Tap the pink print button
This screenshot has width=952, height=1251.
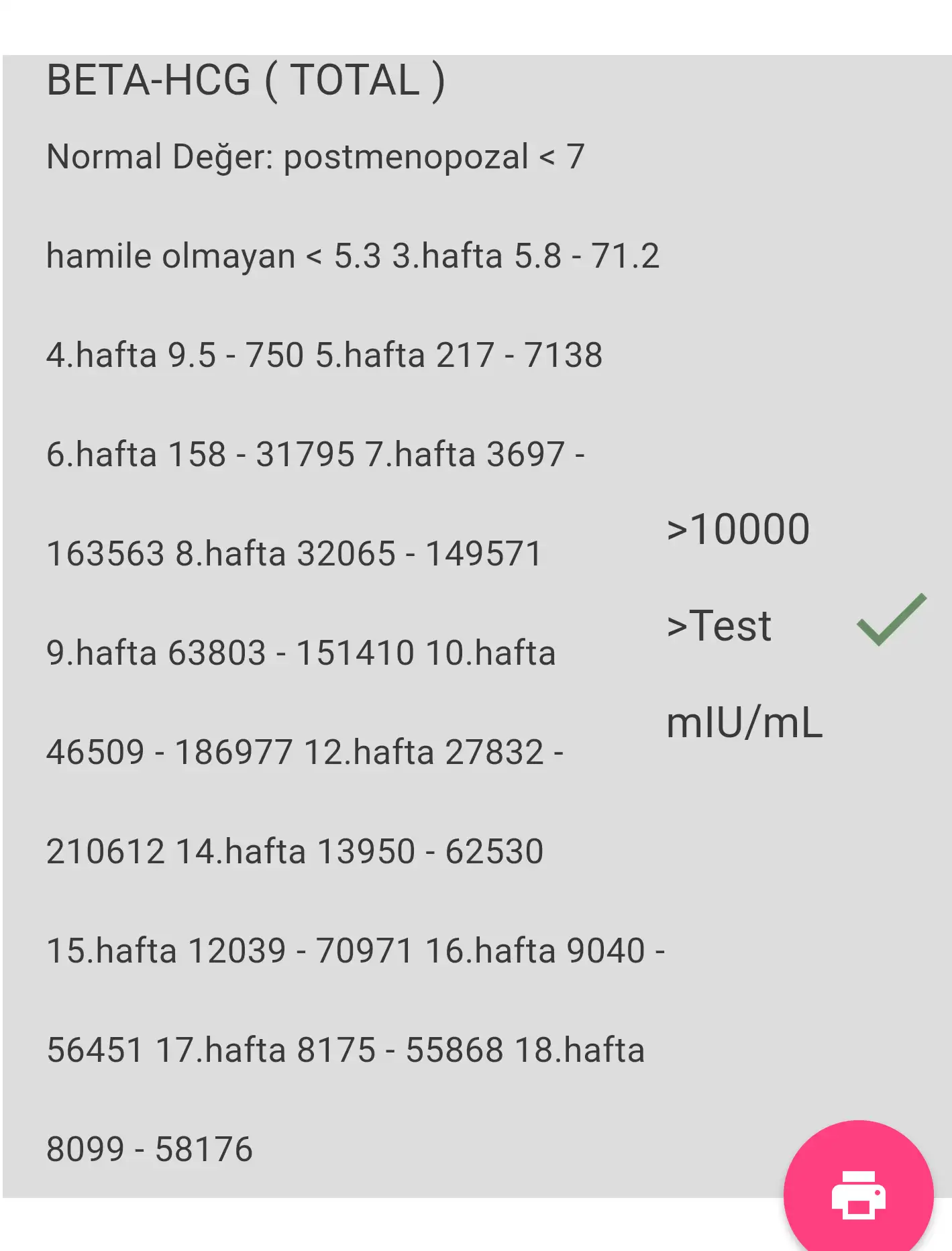[858, 1194]
